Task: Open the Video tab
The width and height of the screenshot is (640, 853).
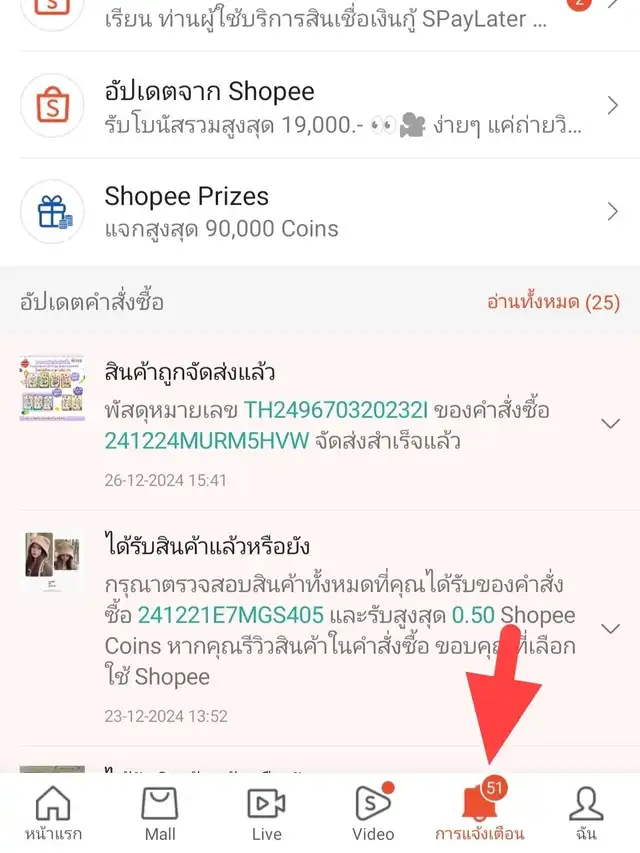Action: click(373, 813)
